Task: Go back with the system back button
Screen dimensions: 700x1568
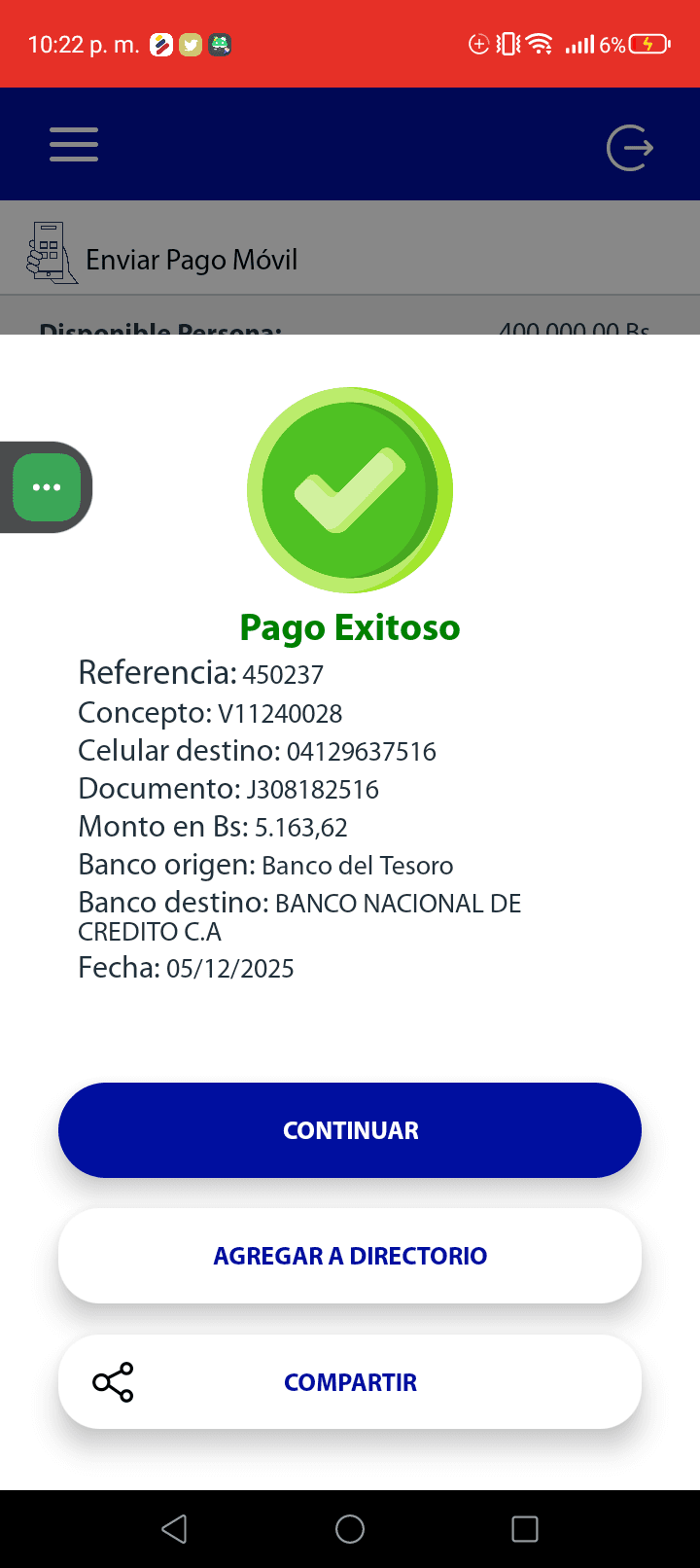Action: pos(175,1529)
